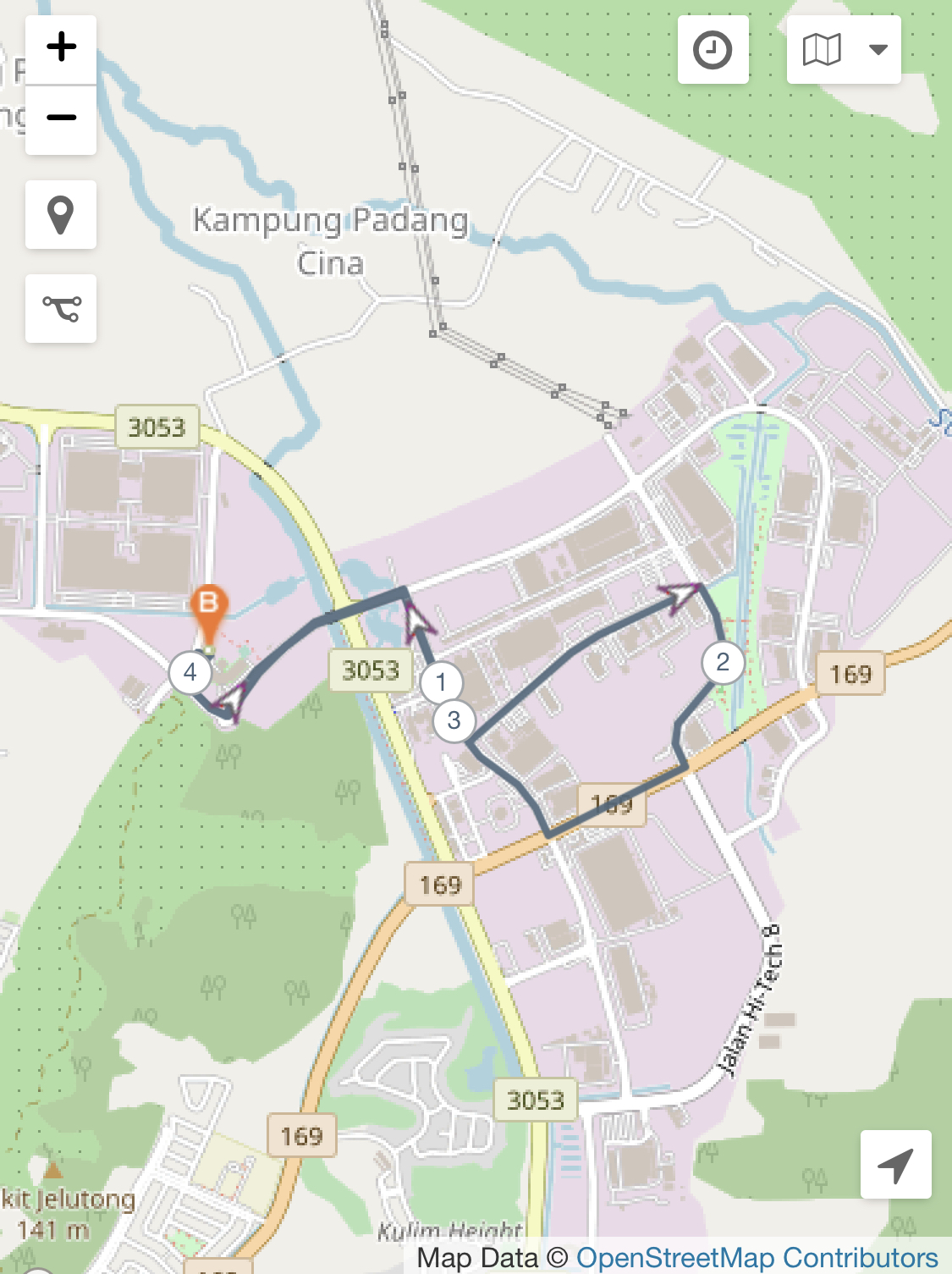Tap route waypoint number 2
This screenshot has width=952, height=1274.
coord(723,662)
